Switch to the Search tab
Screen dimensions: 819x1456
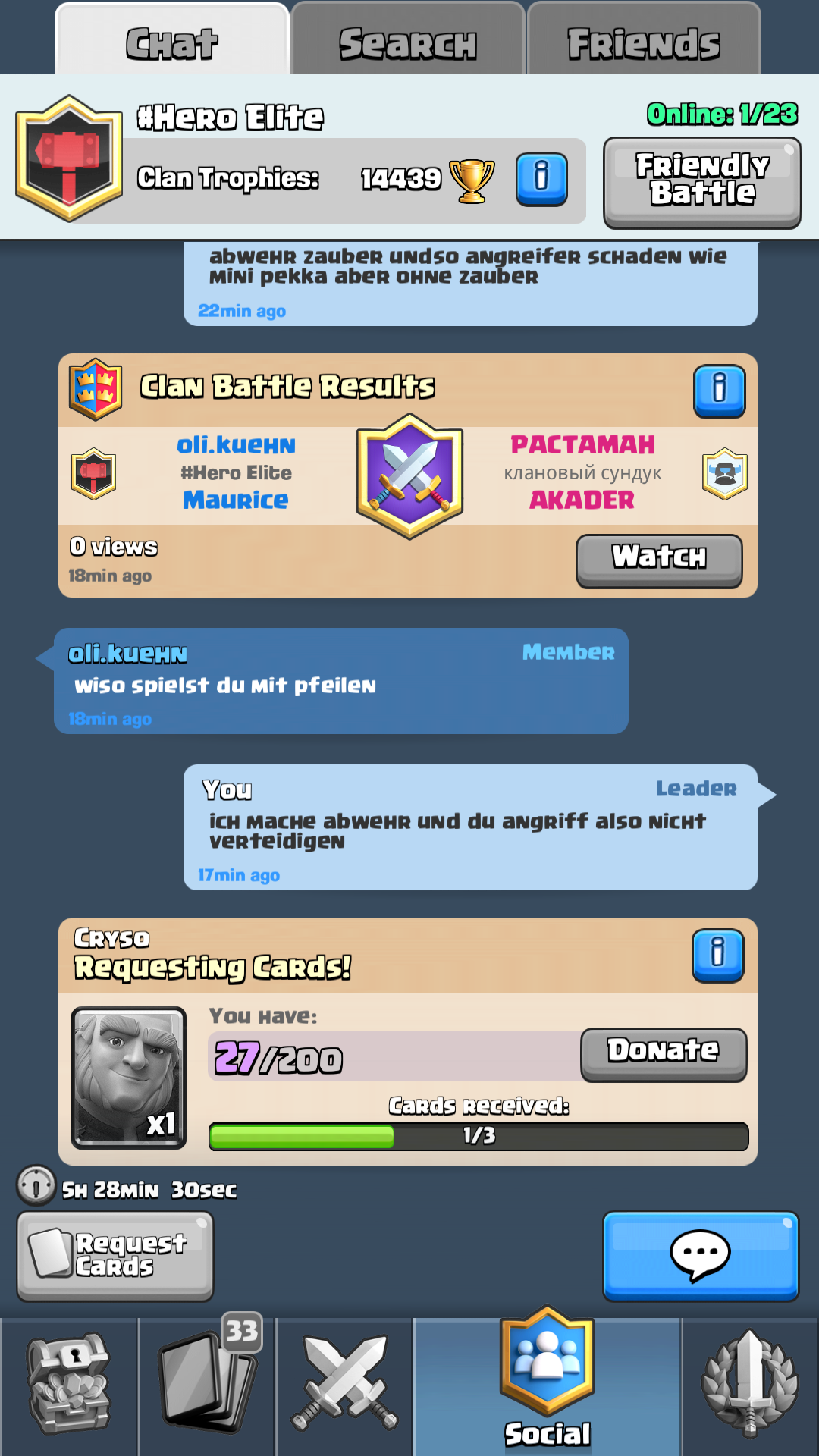(x=408, y=43)
